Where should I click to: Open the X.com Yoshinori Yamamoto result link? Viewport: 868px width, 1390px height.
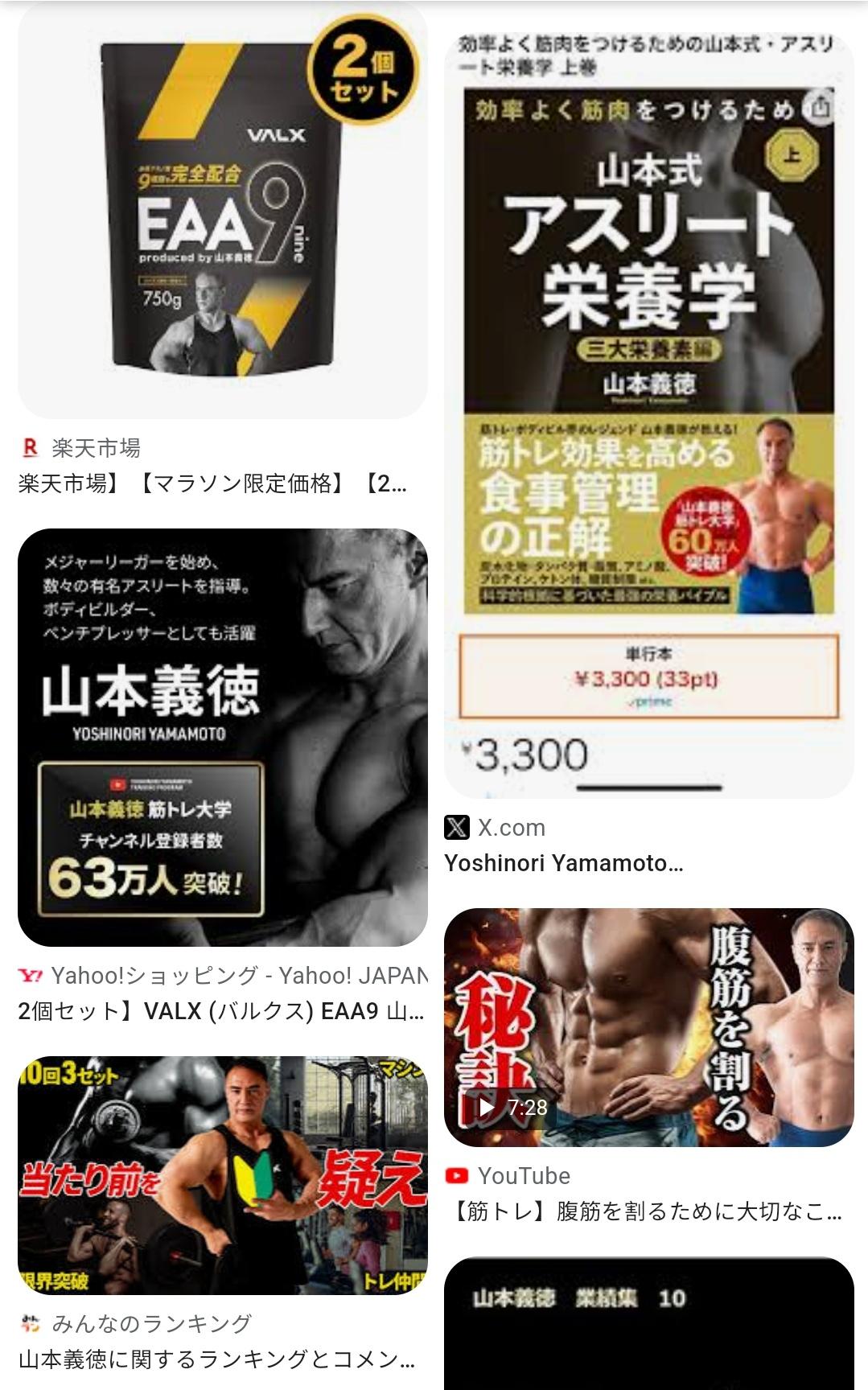(x=564, y=863)
